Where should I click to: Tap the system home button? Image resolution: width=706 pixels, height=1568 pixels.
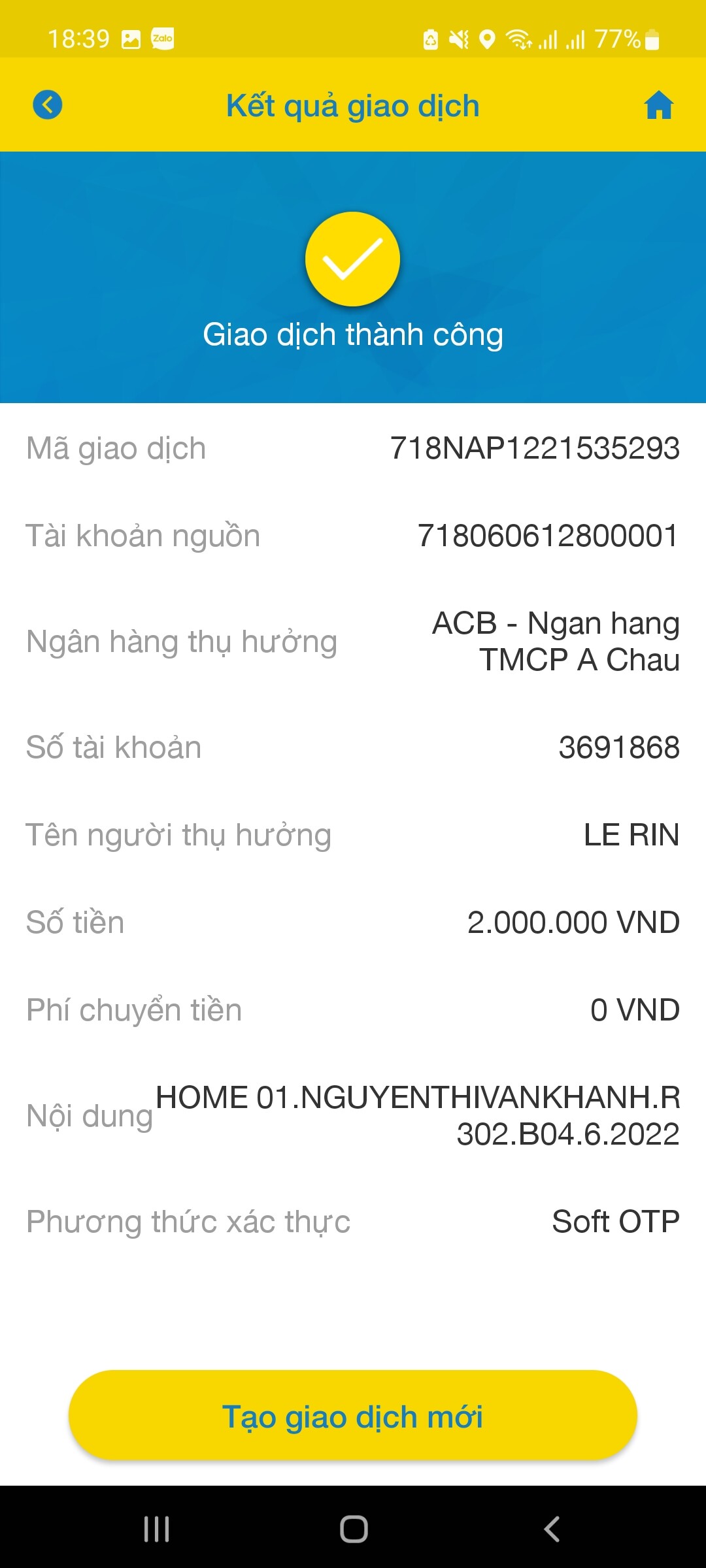[x=354, y=1529]
